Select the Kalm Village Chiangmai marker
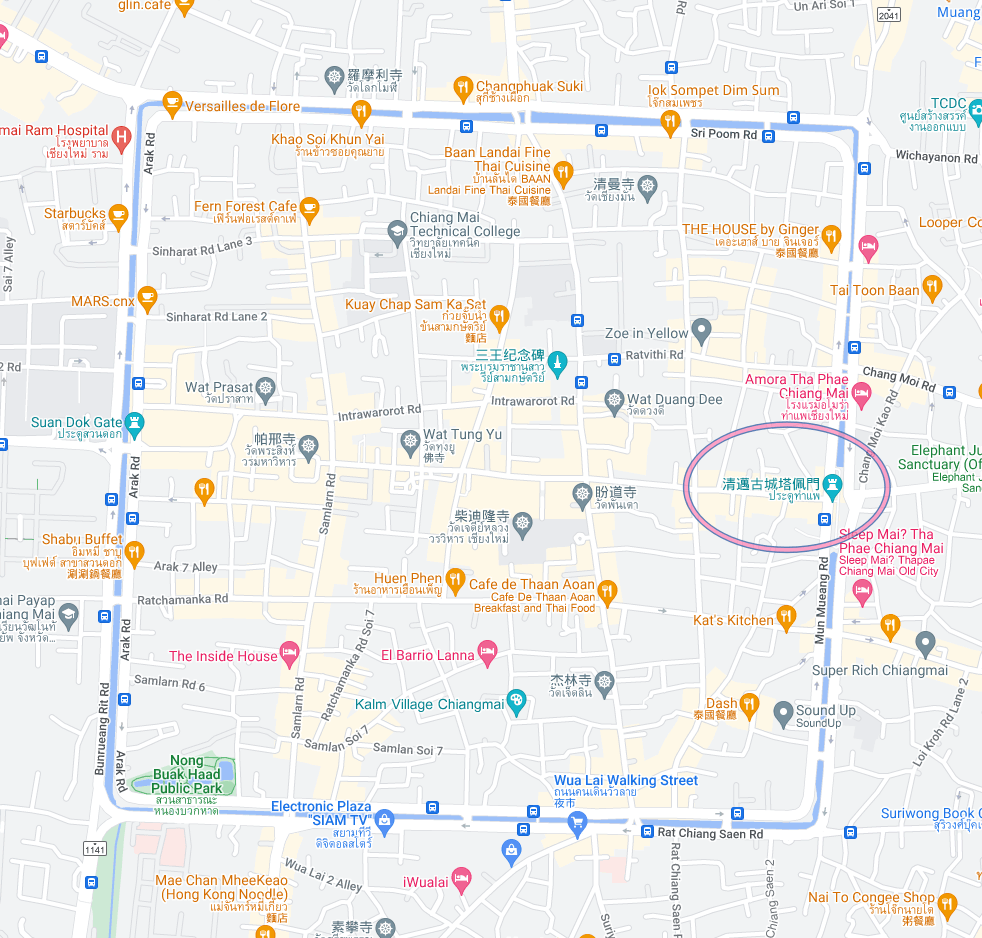Screen dimensions: 982x938 (517, 700)
